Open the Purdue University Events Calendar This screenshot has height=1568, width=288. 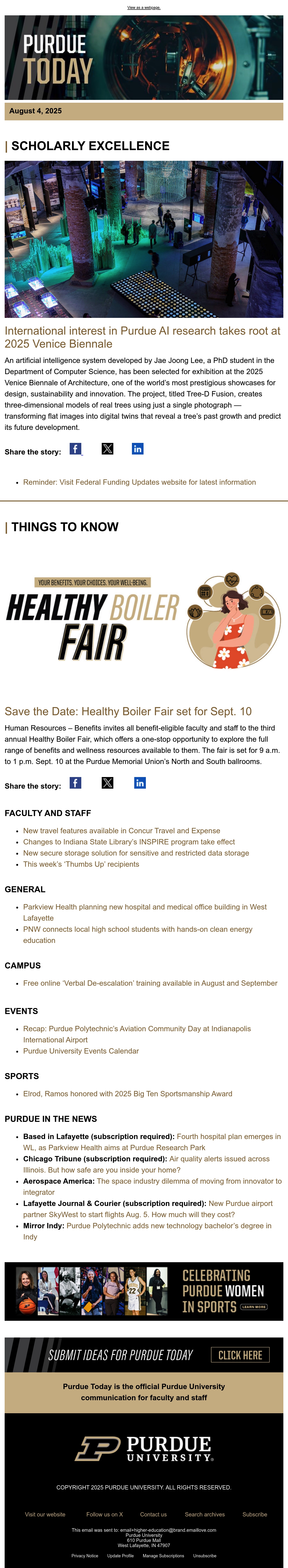point(81,1051)
